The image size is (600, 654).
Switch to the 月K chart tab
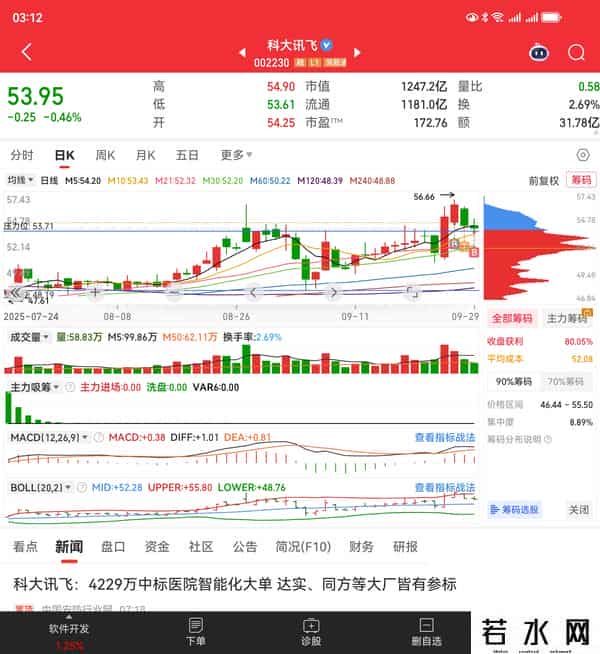pyautogui.click(x=146, y=155)
